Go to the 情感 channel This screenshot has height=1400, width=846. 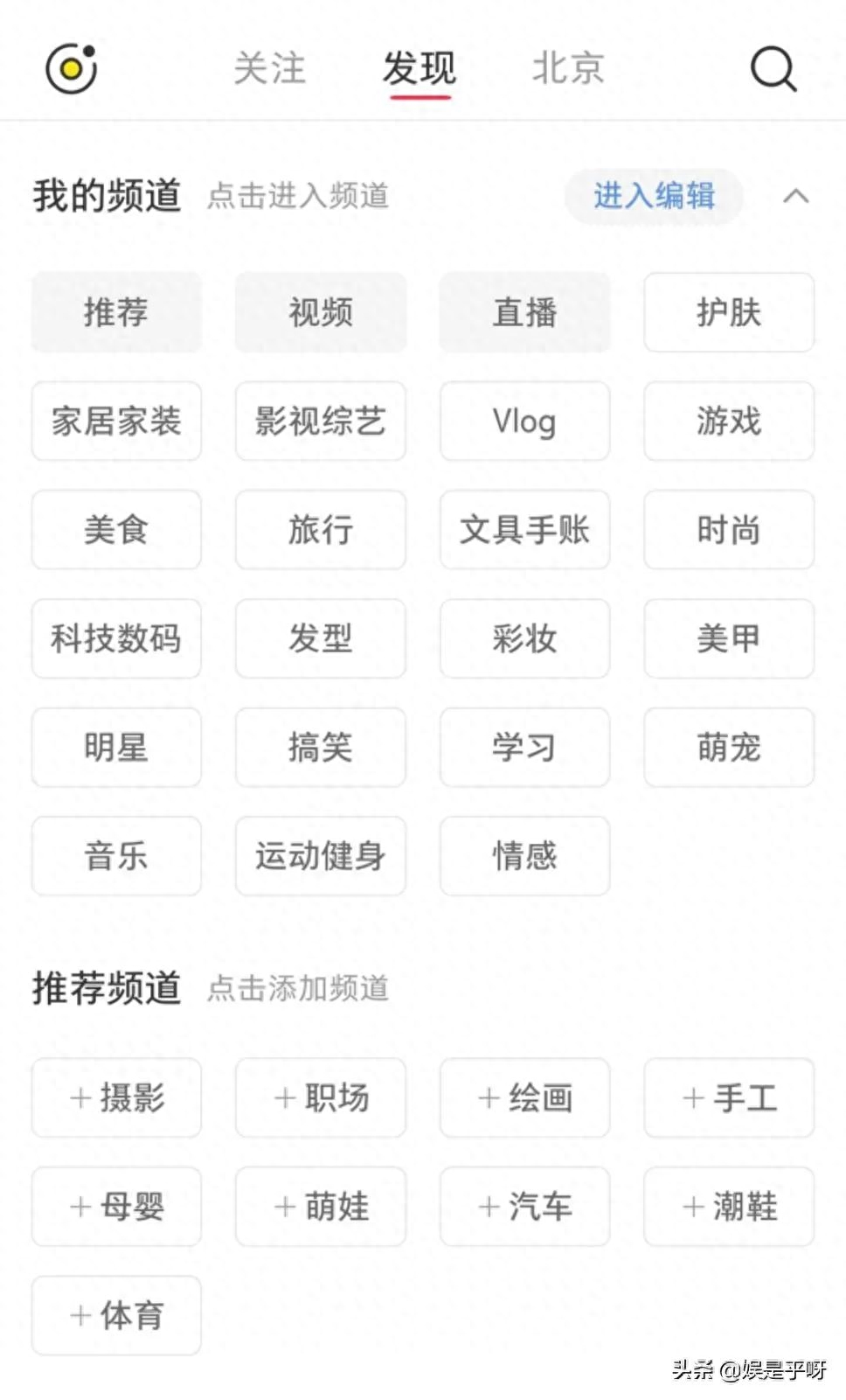pyautogui.click(x=524, y=856)
